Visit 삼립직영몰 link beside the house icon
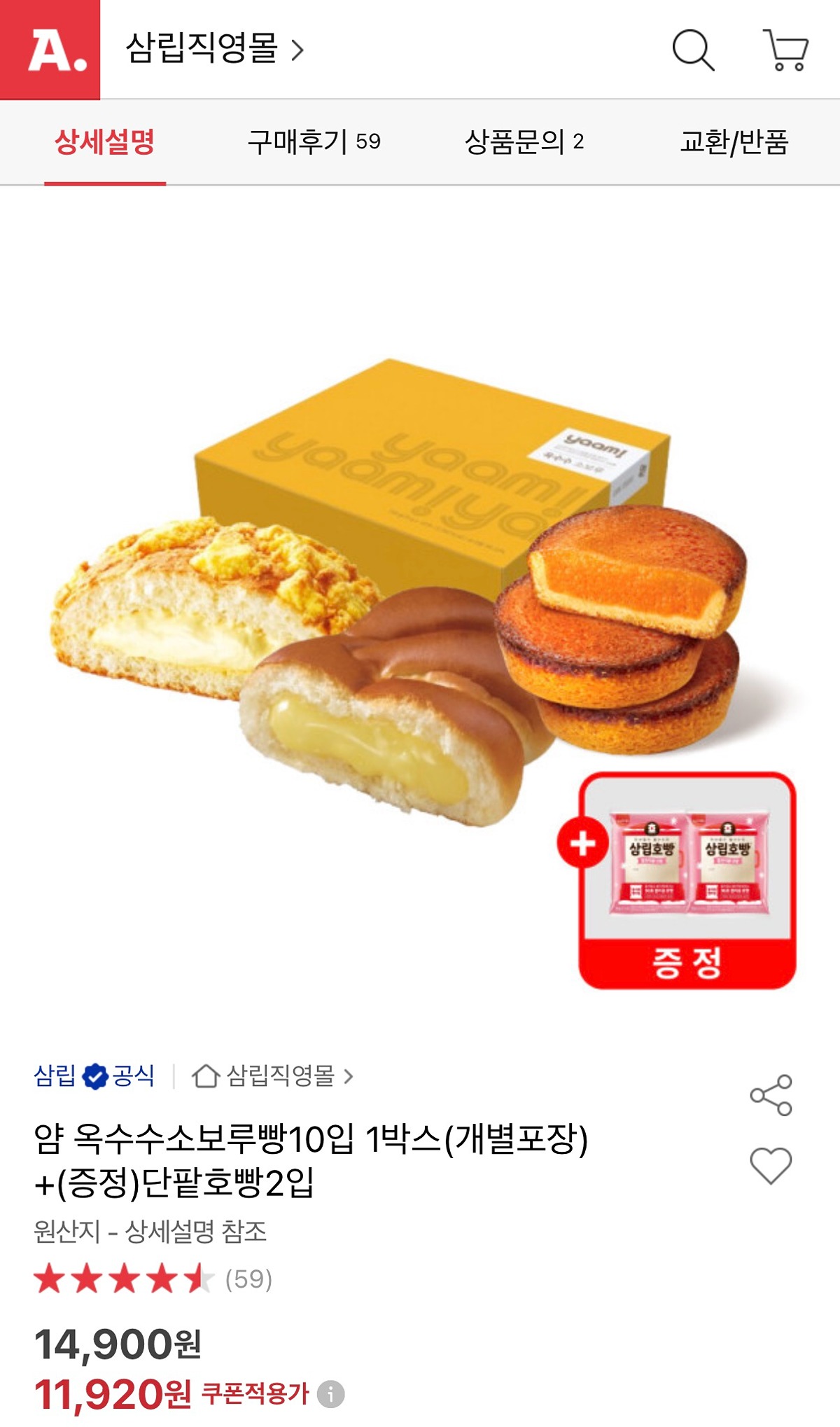Image resolution: width=840 pixels, height=1427 pixels. [273, 1076]
